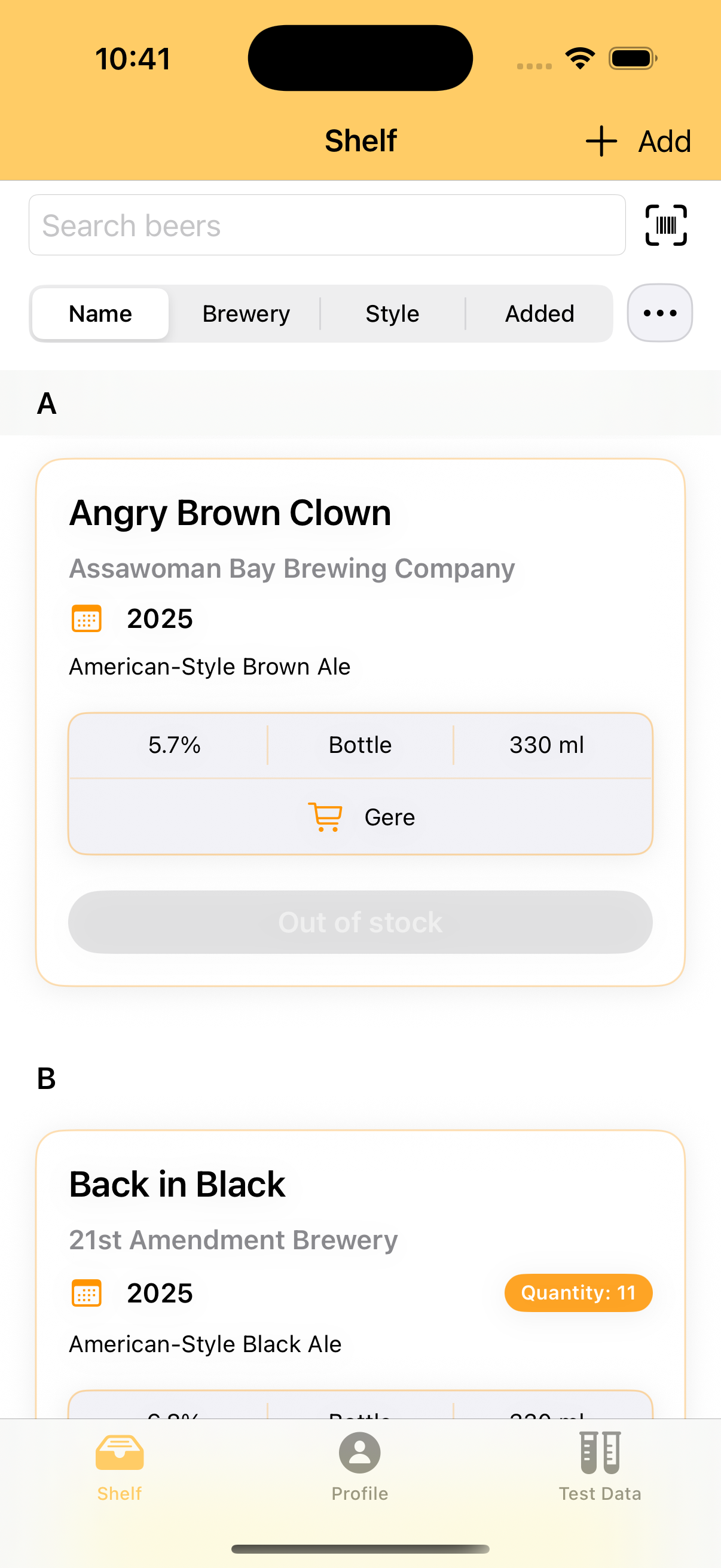Image resolution: width=721 pixels, height=1568 pixels.
Task: Tap the Quantity: 11 badge on Back in Black
Action: tap(578, 1293)
